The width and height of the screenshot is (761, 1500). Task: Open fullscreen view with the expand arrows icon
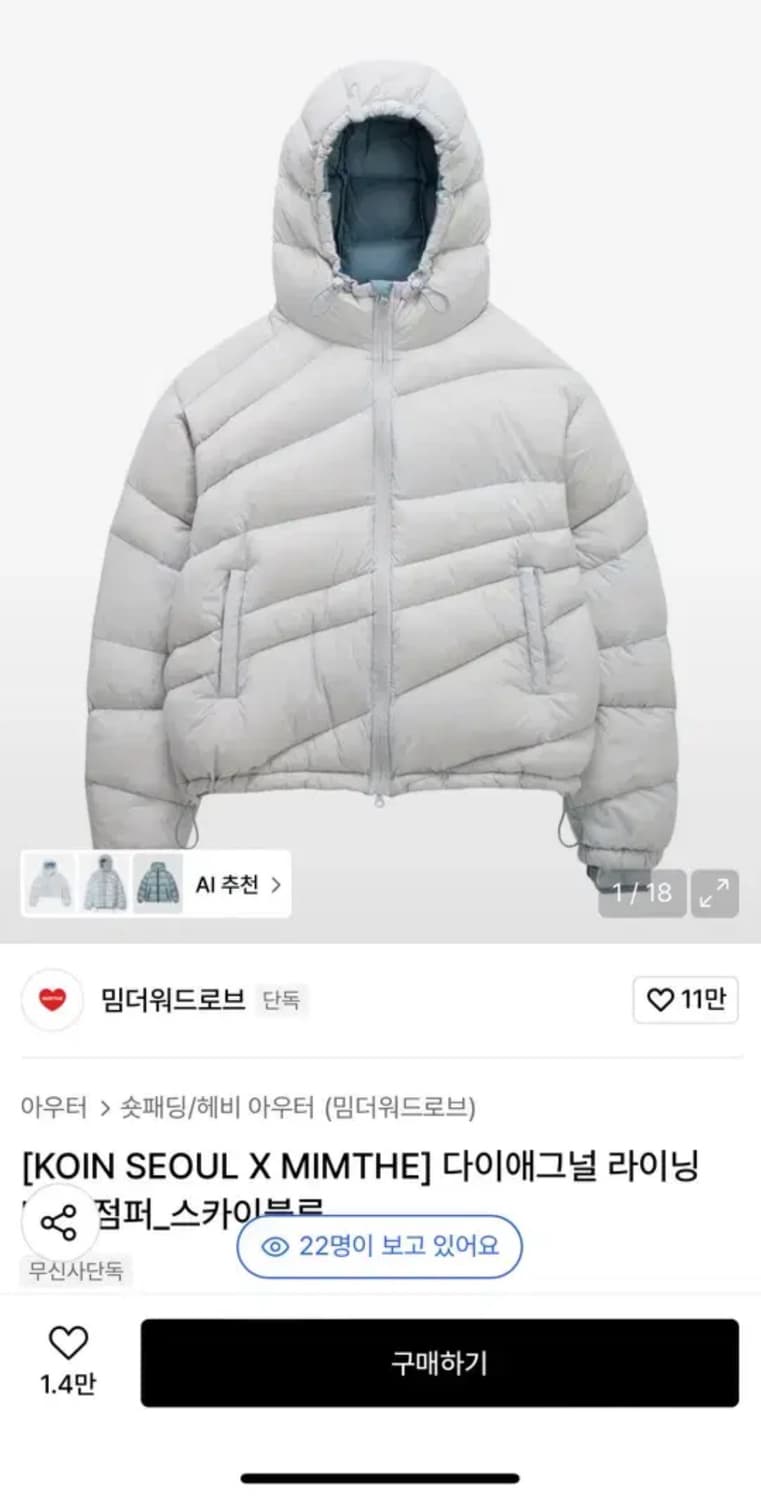(716, 893)
